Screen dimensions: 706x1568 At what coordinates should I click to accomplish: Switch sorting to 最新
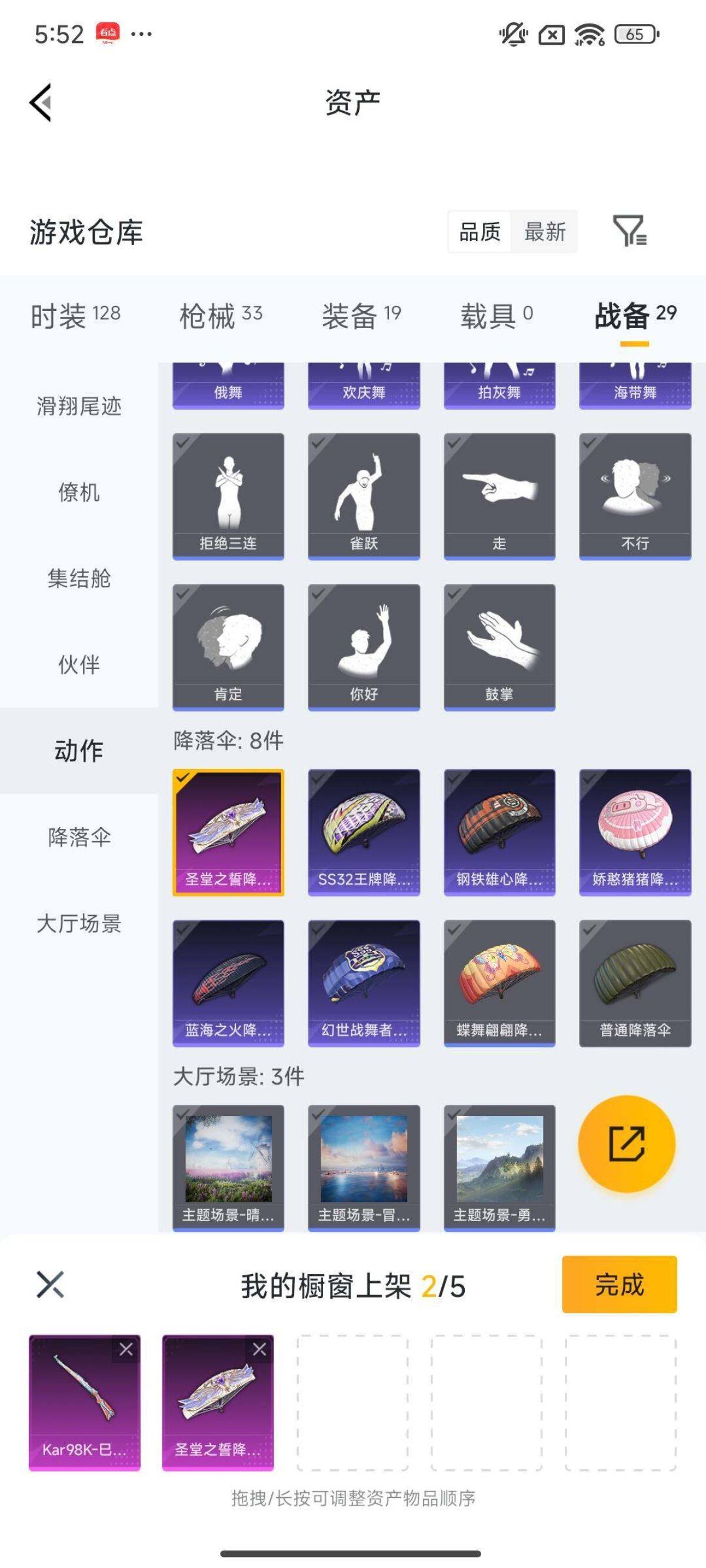tap(545, 232)
